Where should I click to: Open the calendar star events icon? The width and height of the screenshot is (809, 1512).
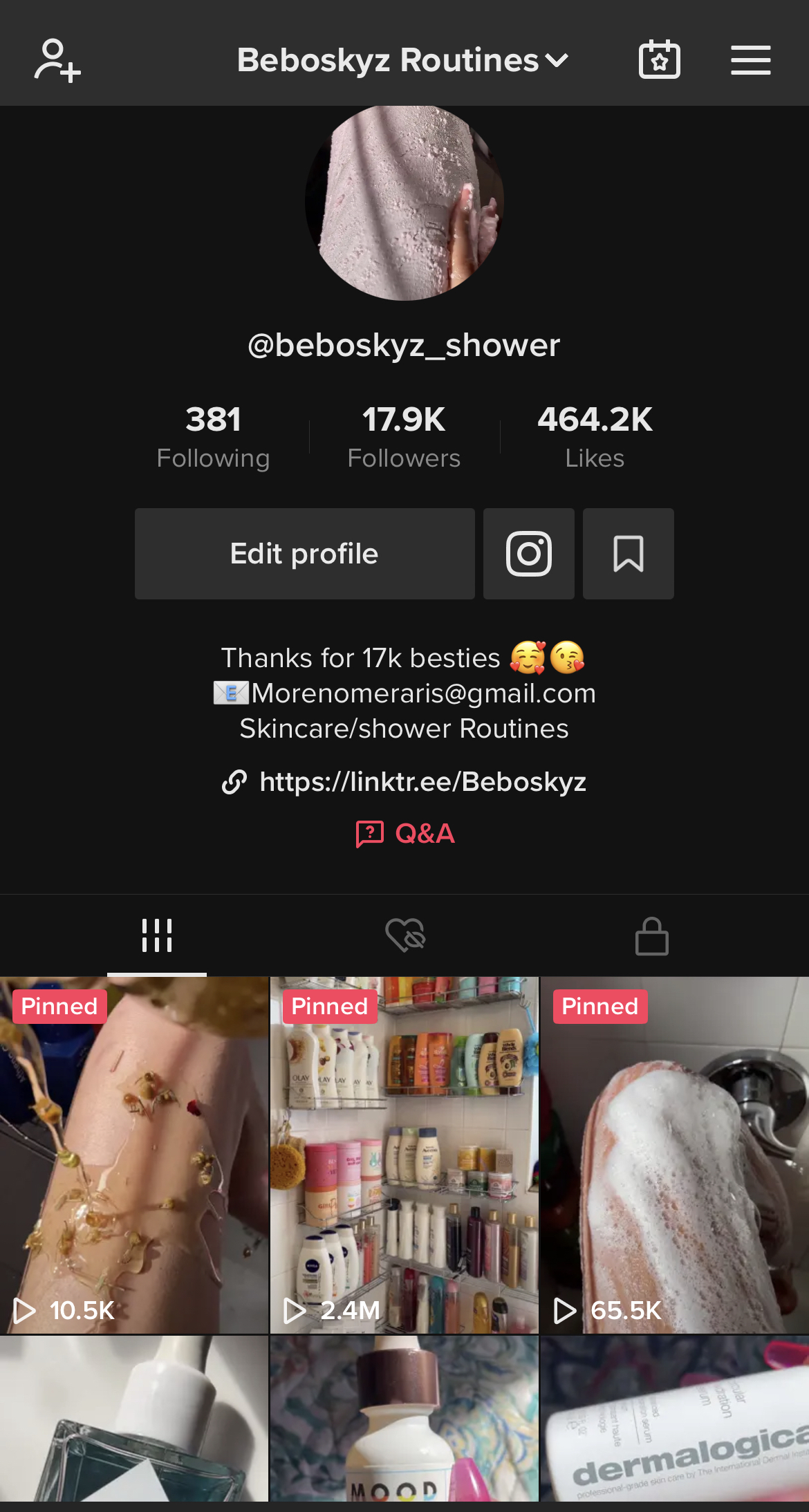tap(659, 60)
